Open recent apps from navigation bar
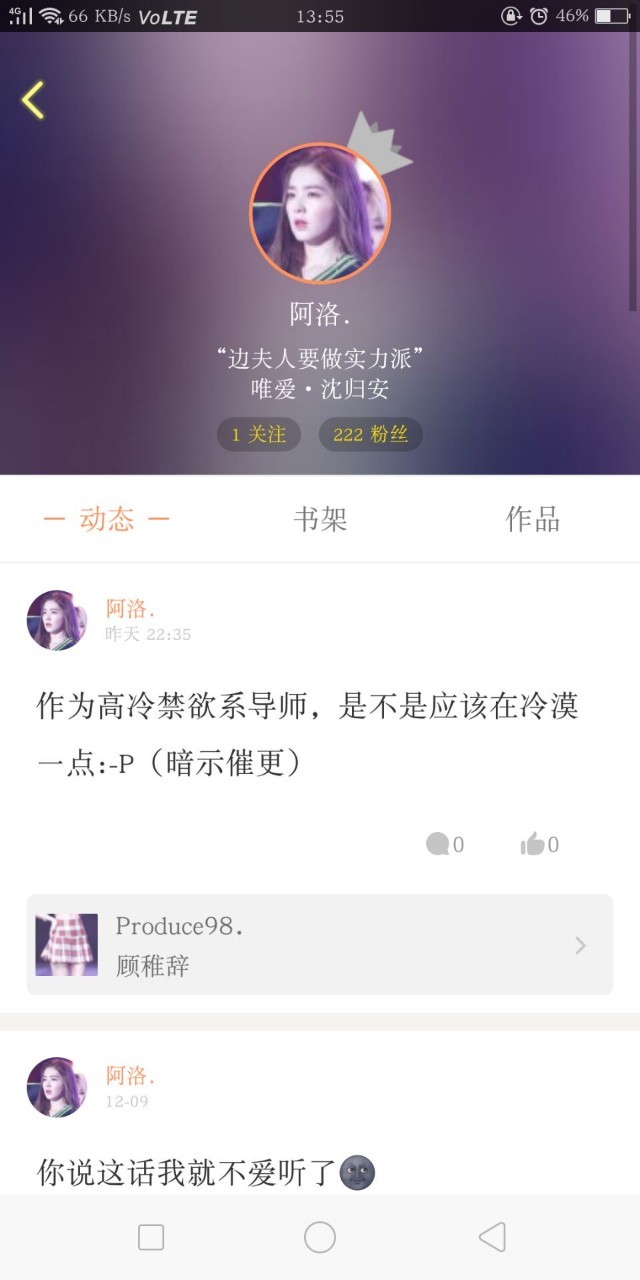Screen dimensions: 640x1280 tap(151, 1237)
